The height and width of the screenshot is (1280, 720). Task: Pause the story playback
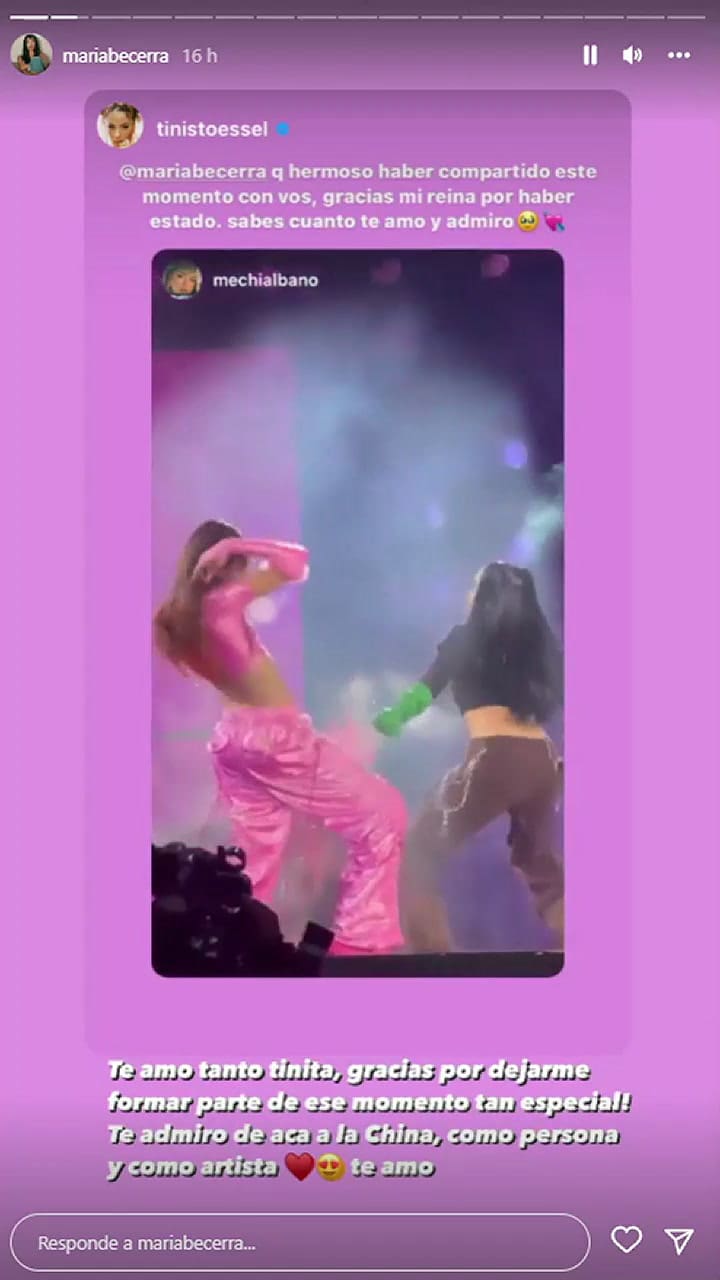point(590,56)
